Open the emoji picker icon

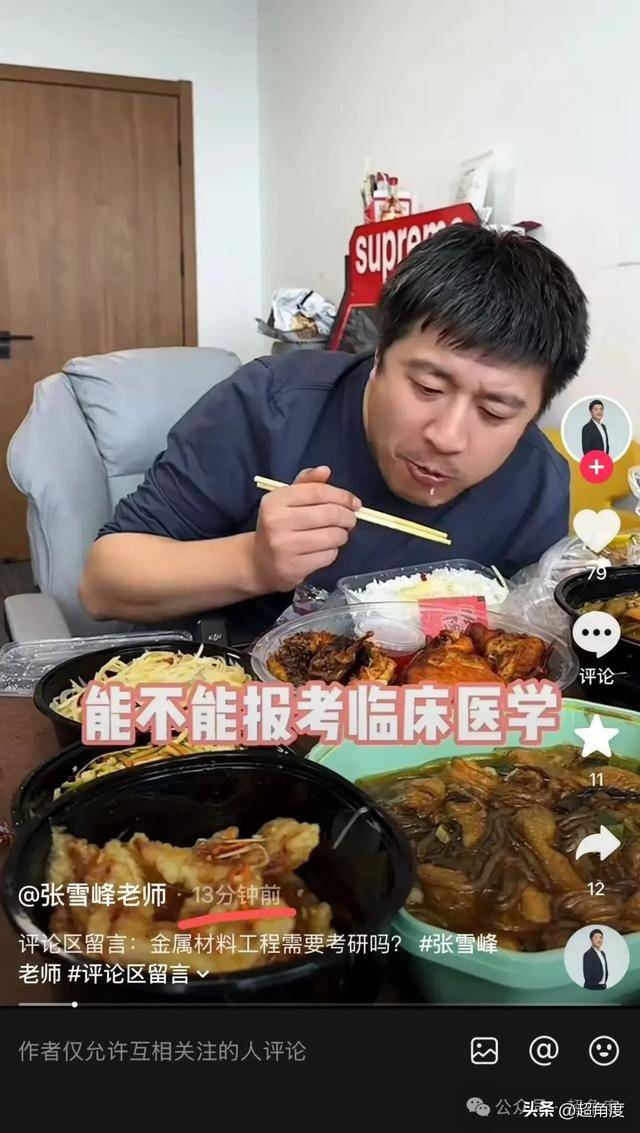[x=603, y=1050]
